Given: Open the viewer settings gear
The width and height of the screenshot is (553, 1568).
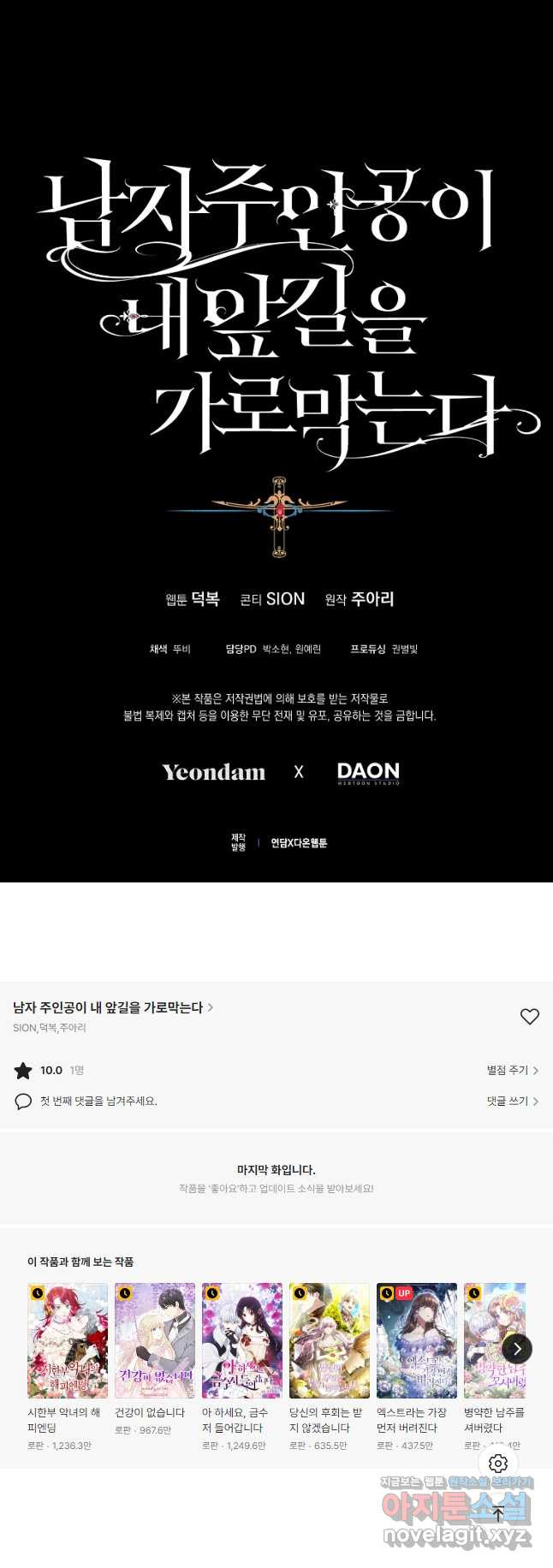Looking at the screenshot, I should (x=498, y=1464).
